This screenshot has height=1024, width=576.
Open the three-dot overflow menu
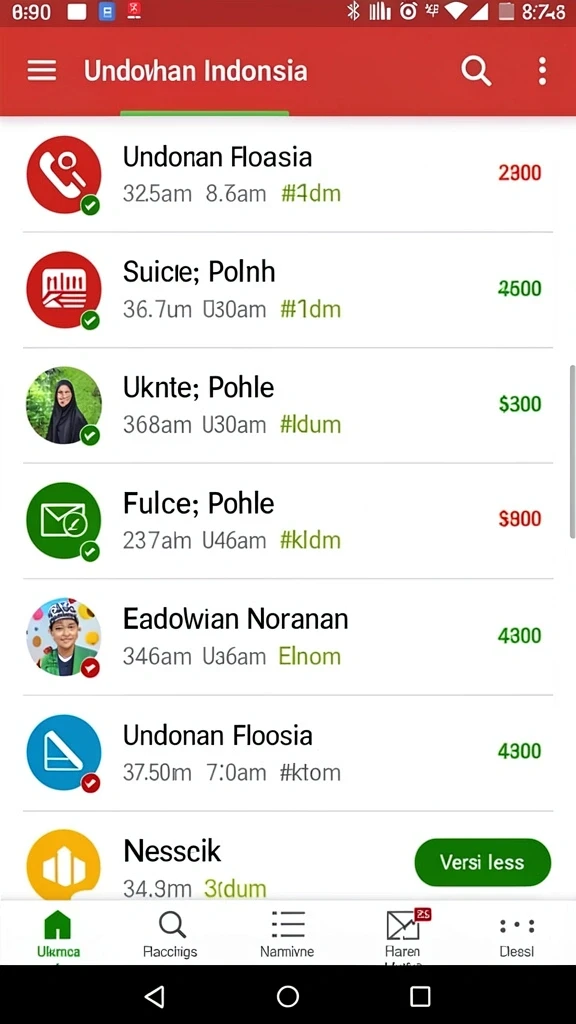(542, 71)
